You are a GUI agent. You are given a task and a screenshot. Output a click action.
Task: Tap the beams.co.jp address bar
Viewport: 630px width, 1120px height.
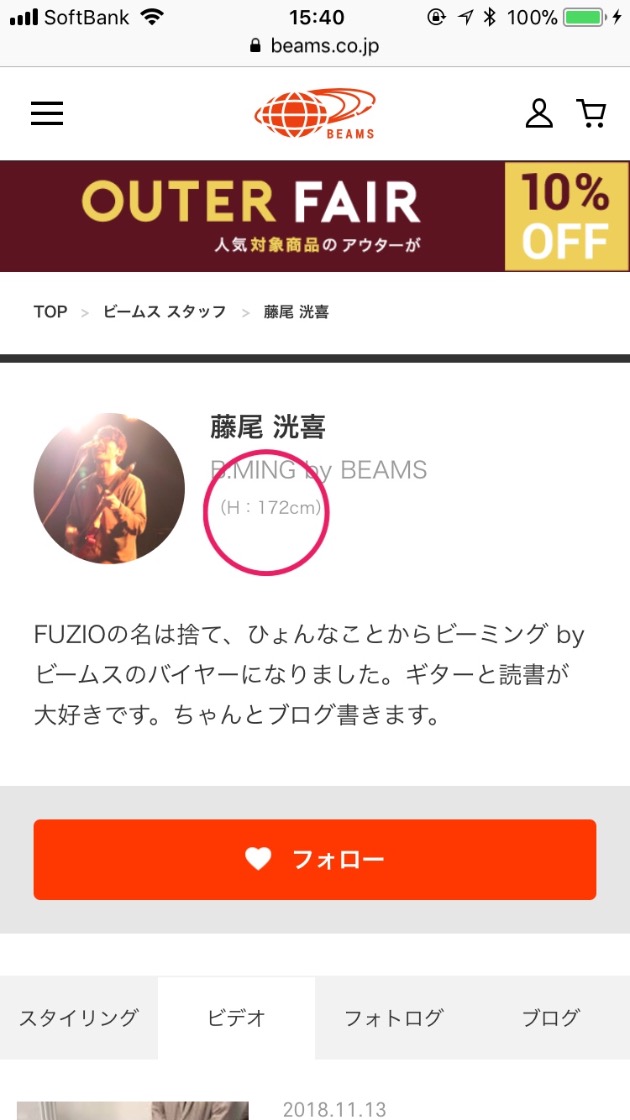314,46
